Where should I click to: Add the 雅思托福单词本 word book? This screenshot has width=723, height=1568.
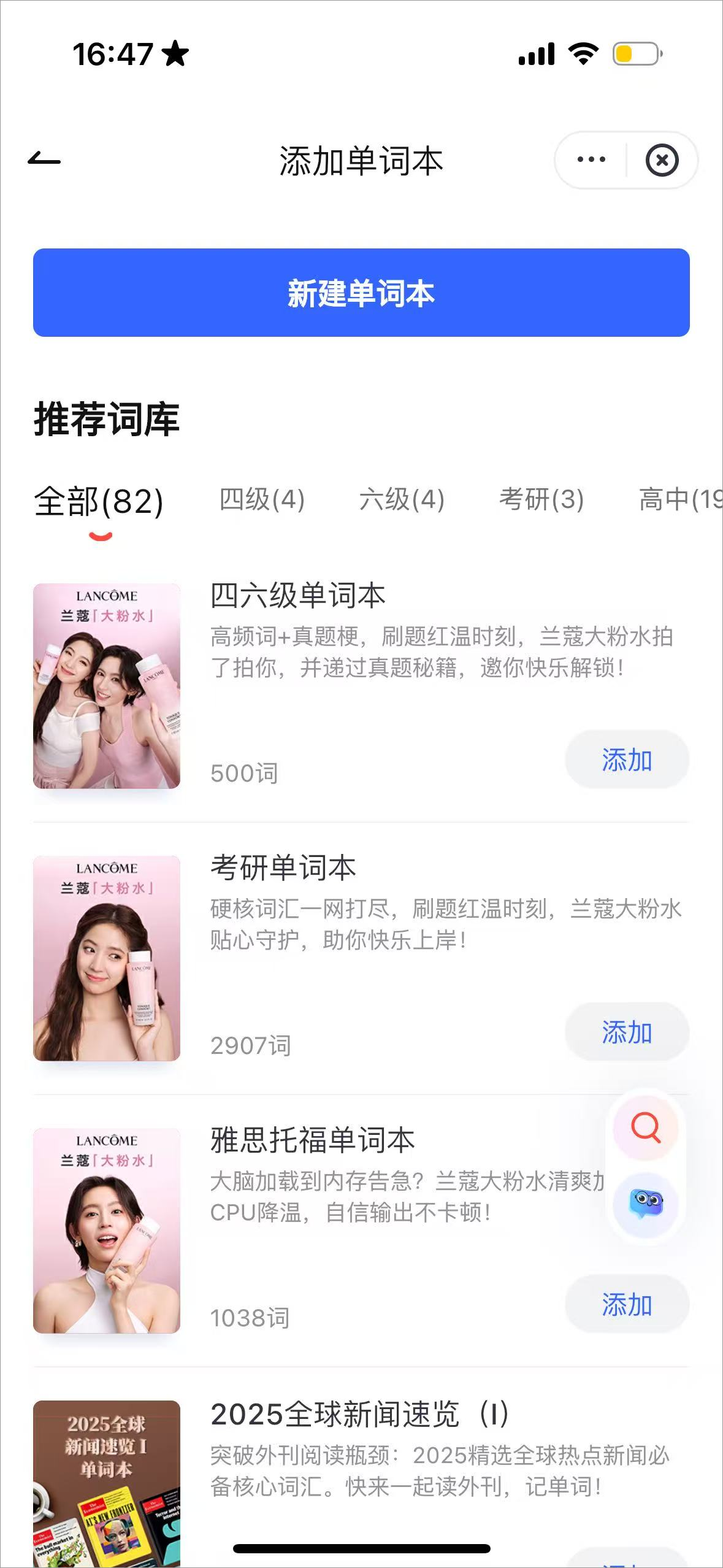click(x=626, y=1305)
